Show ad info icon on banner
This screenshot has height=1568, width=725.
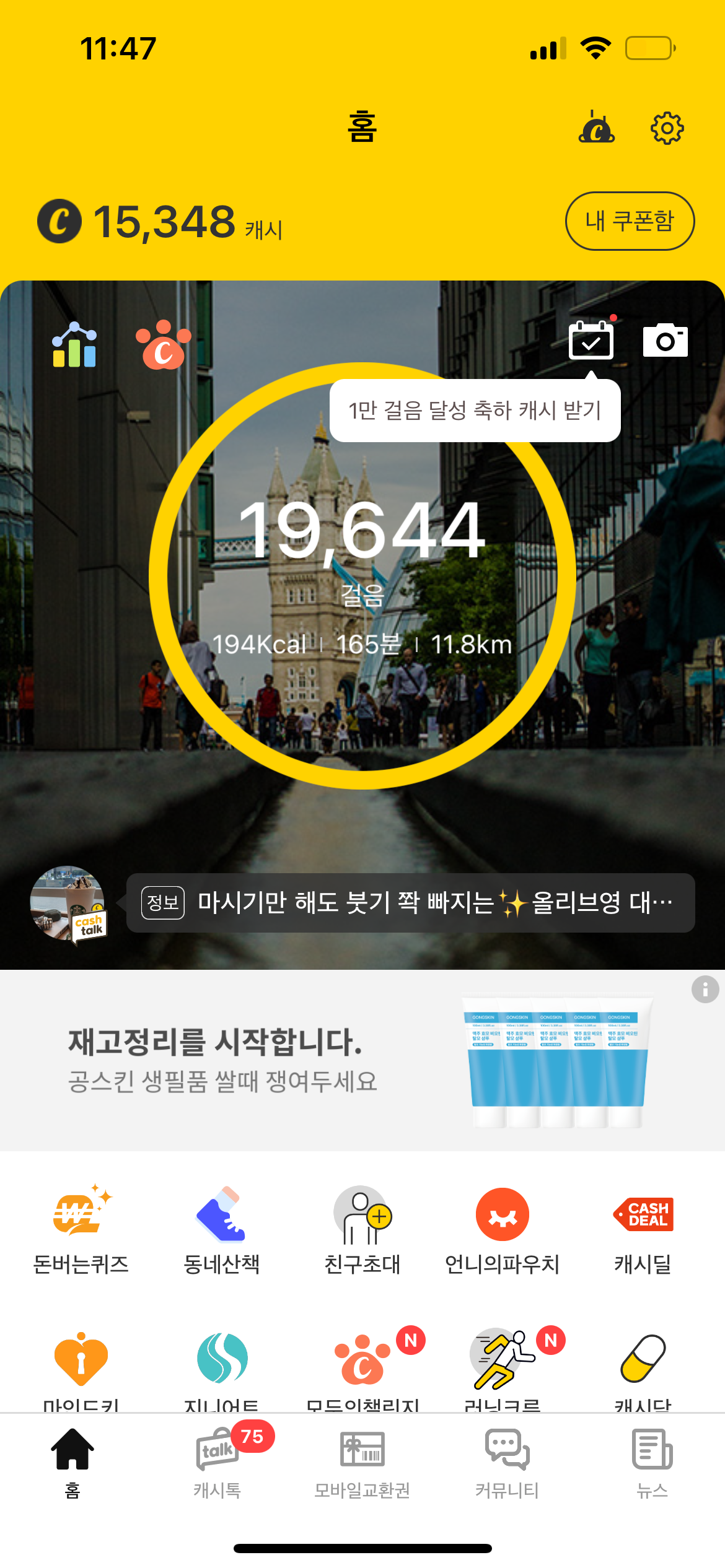click(705, 989)
